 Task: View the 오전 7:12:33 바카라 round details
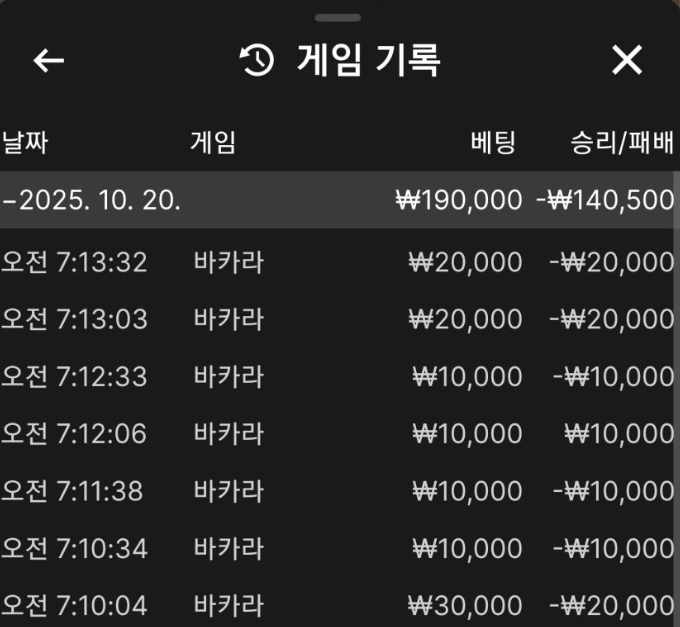tap(340, 376)
